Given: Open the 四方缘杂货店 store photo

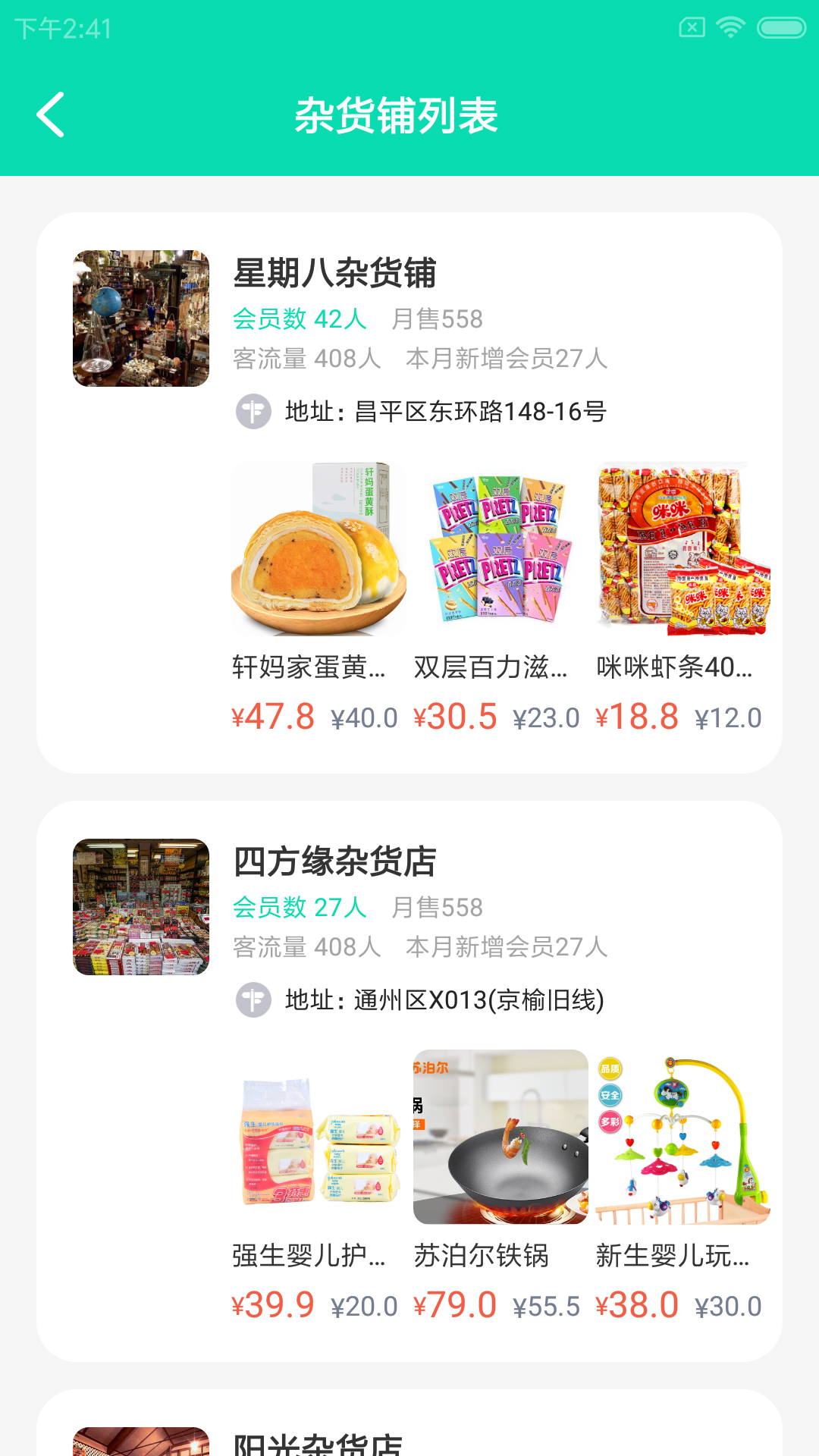Looking at the screenshot, I should coord(141,905).
